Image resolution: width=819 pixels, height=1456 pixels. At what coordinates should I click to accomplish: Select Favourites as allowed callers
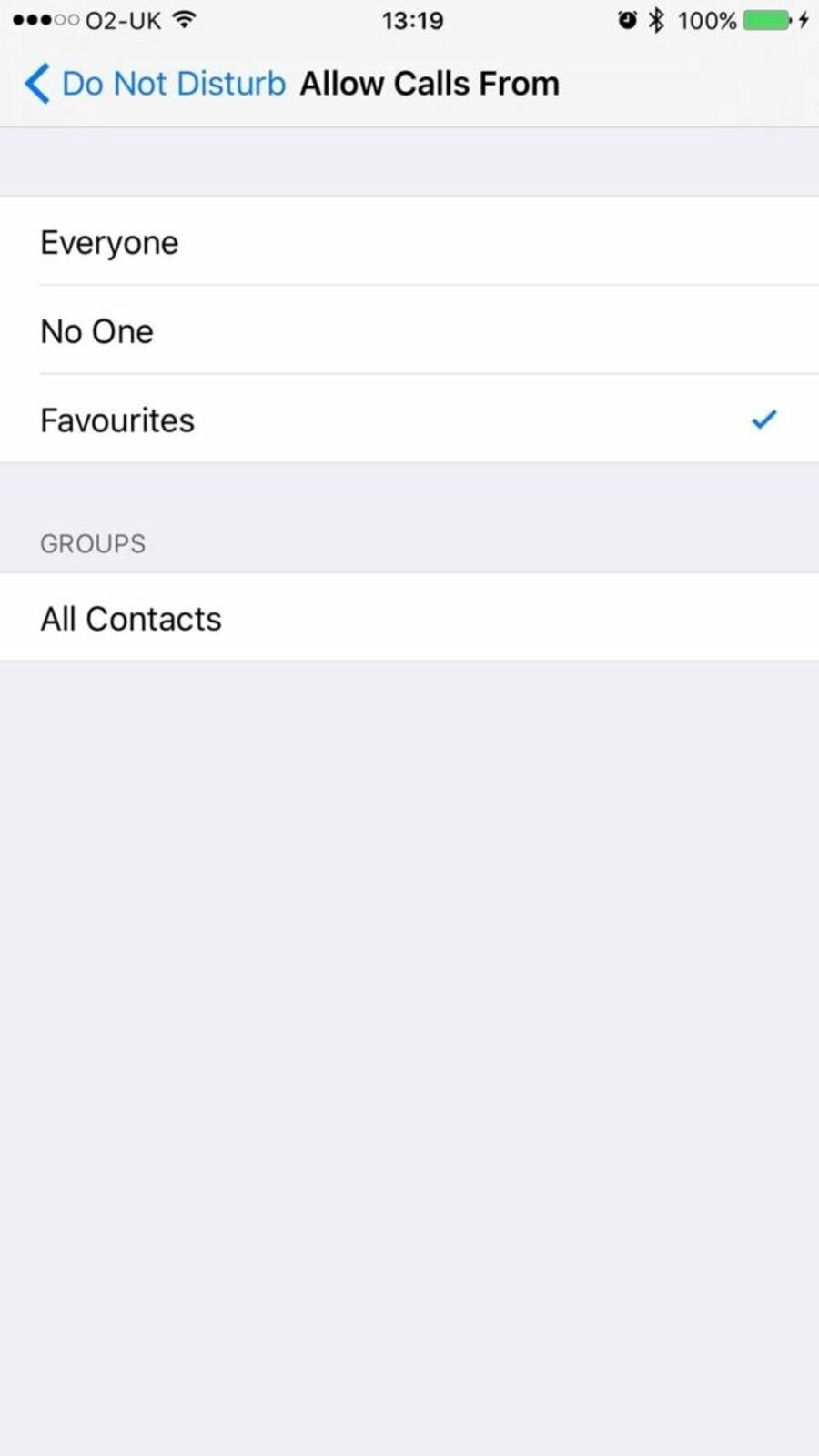pyautogui.click(x=409, y=420)
